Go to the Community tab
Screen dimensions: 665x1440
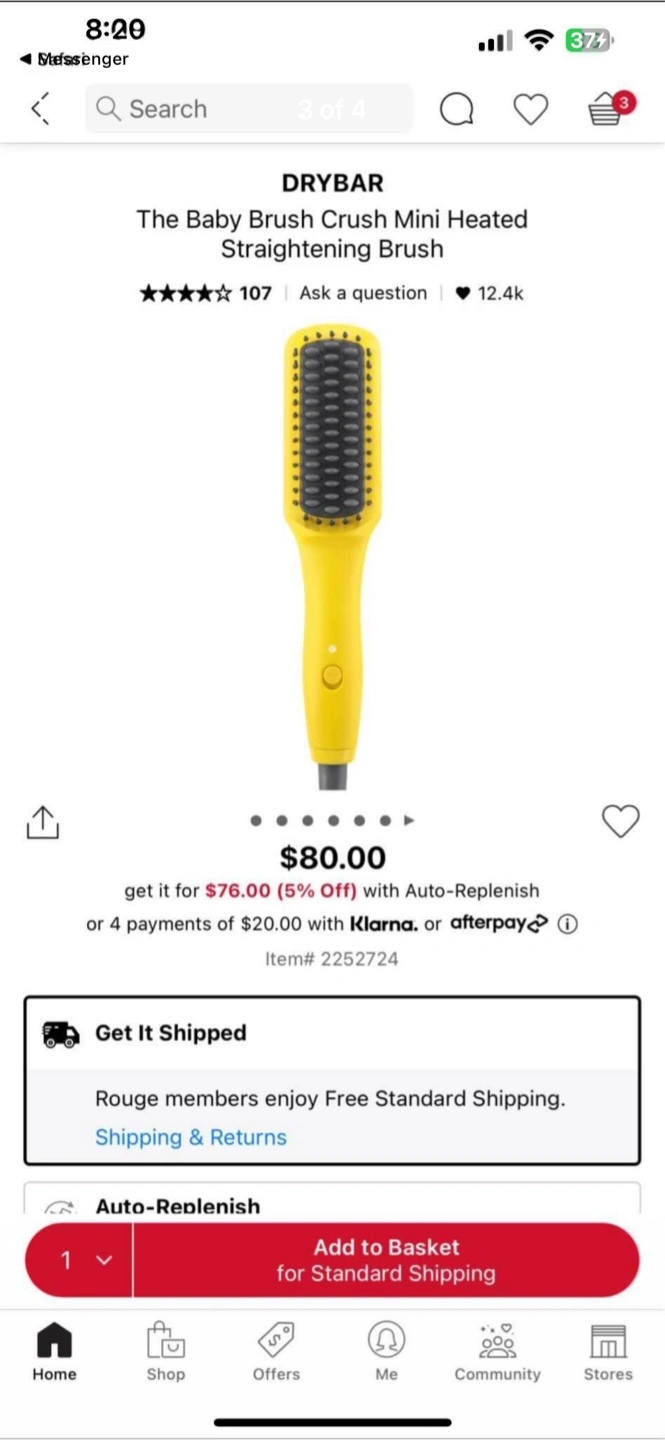point(497,1351)
